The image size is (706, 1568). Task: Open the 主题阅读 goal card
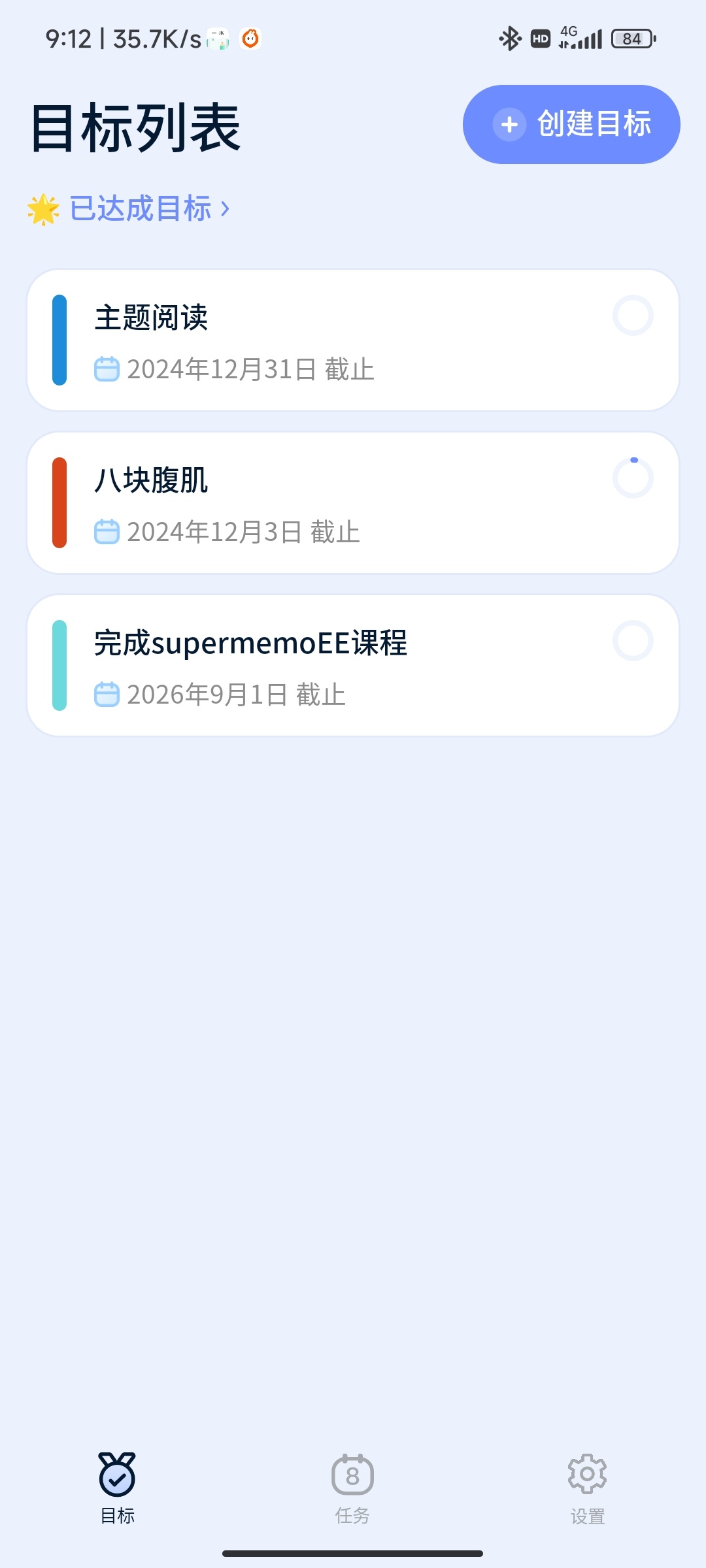(x=327, y=340)
